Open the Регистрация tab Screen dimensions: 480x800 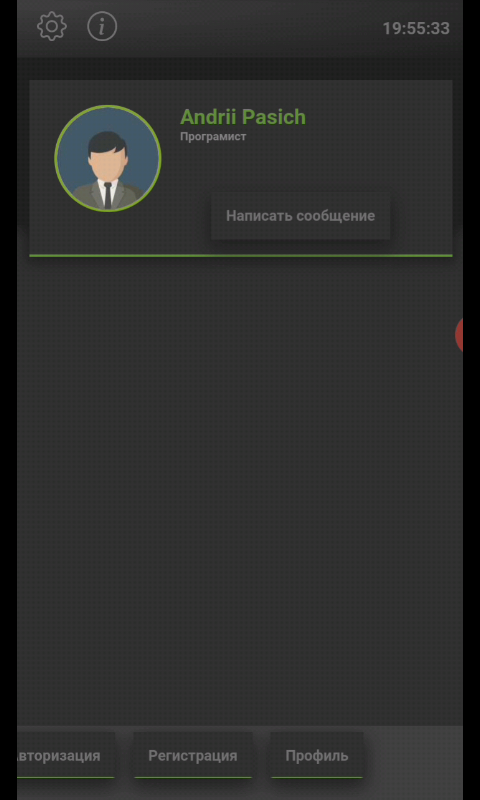pos(193,756)
